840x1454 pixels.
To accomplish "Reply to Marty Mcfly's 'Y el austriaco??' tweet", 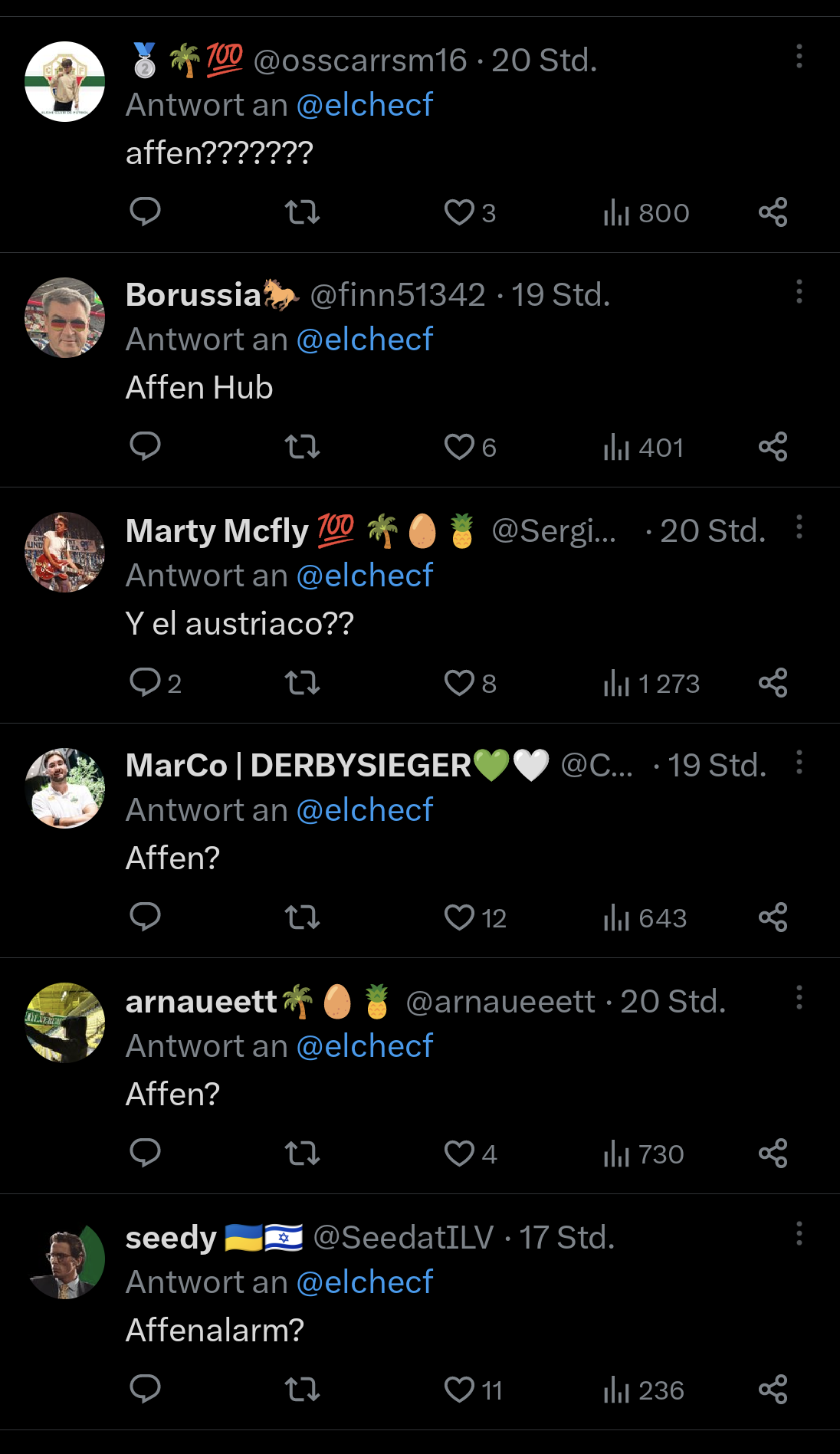I will tap(146, 682).
